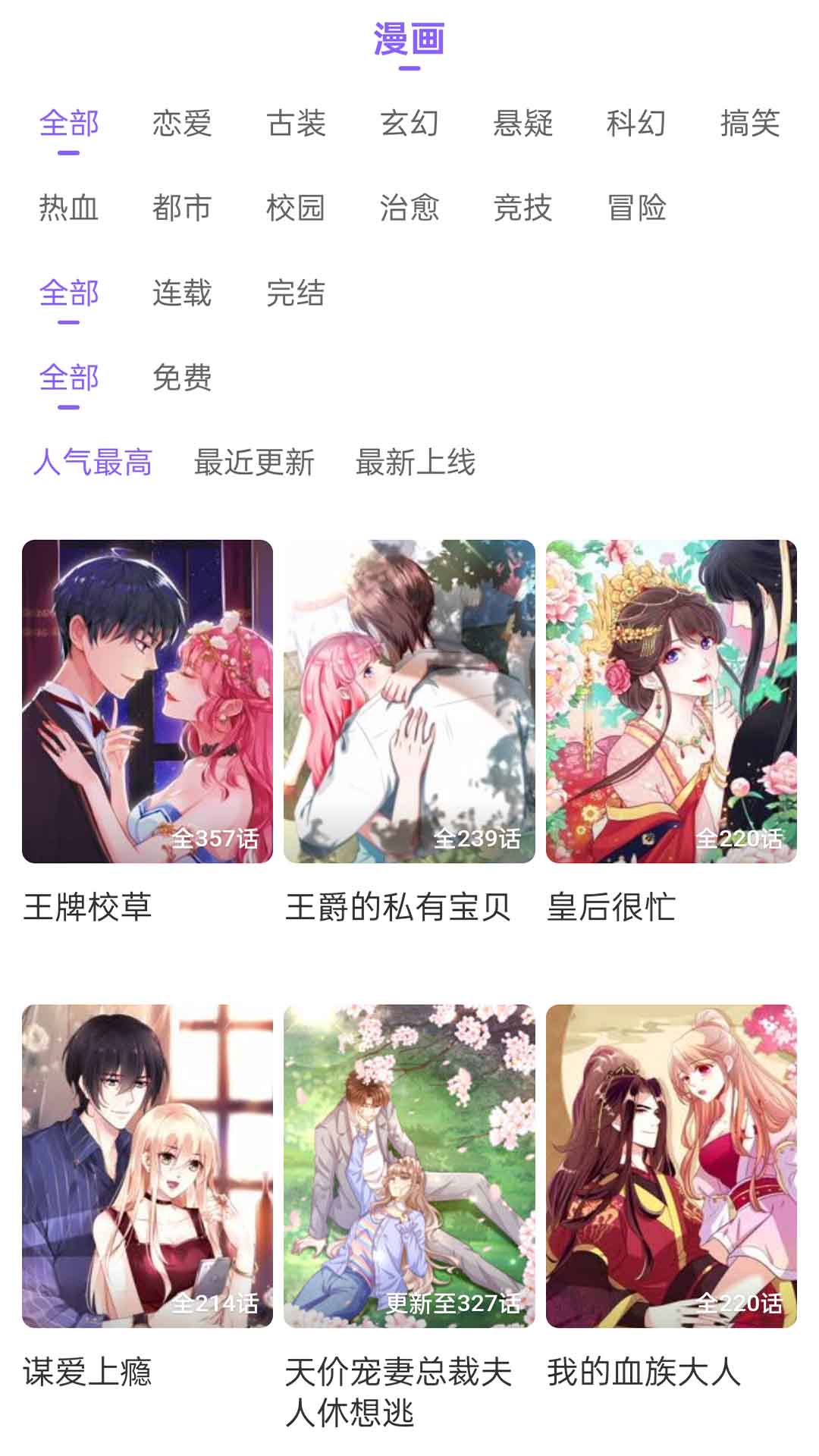
Task: Switch to the 科幻 category
Action: (637, 125)
